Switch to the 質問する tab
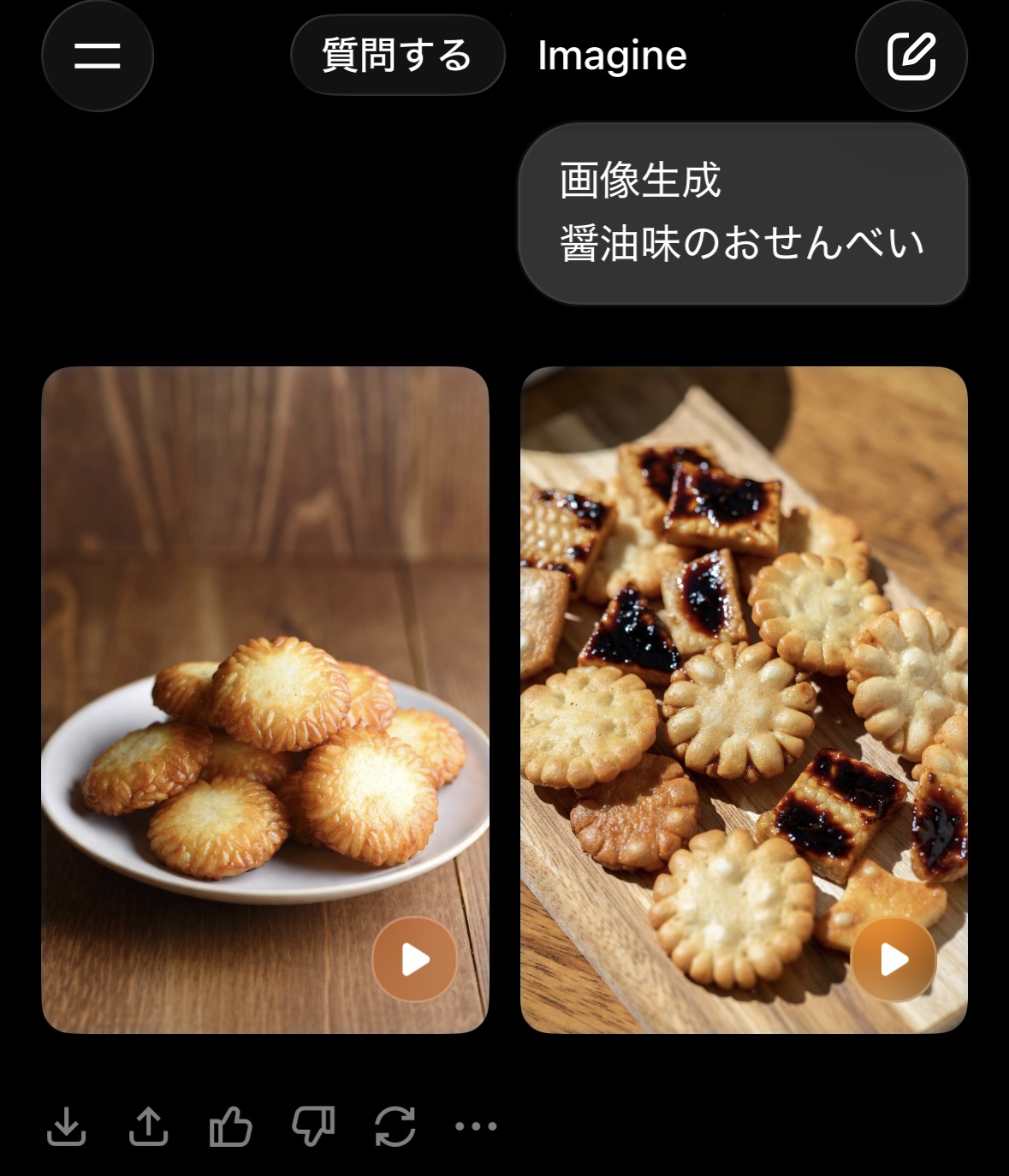 [397, 56]
